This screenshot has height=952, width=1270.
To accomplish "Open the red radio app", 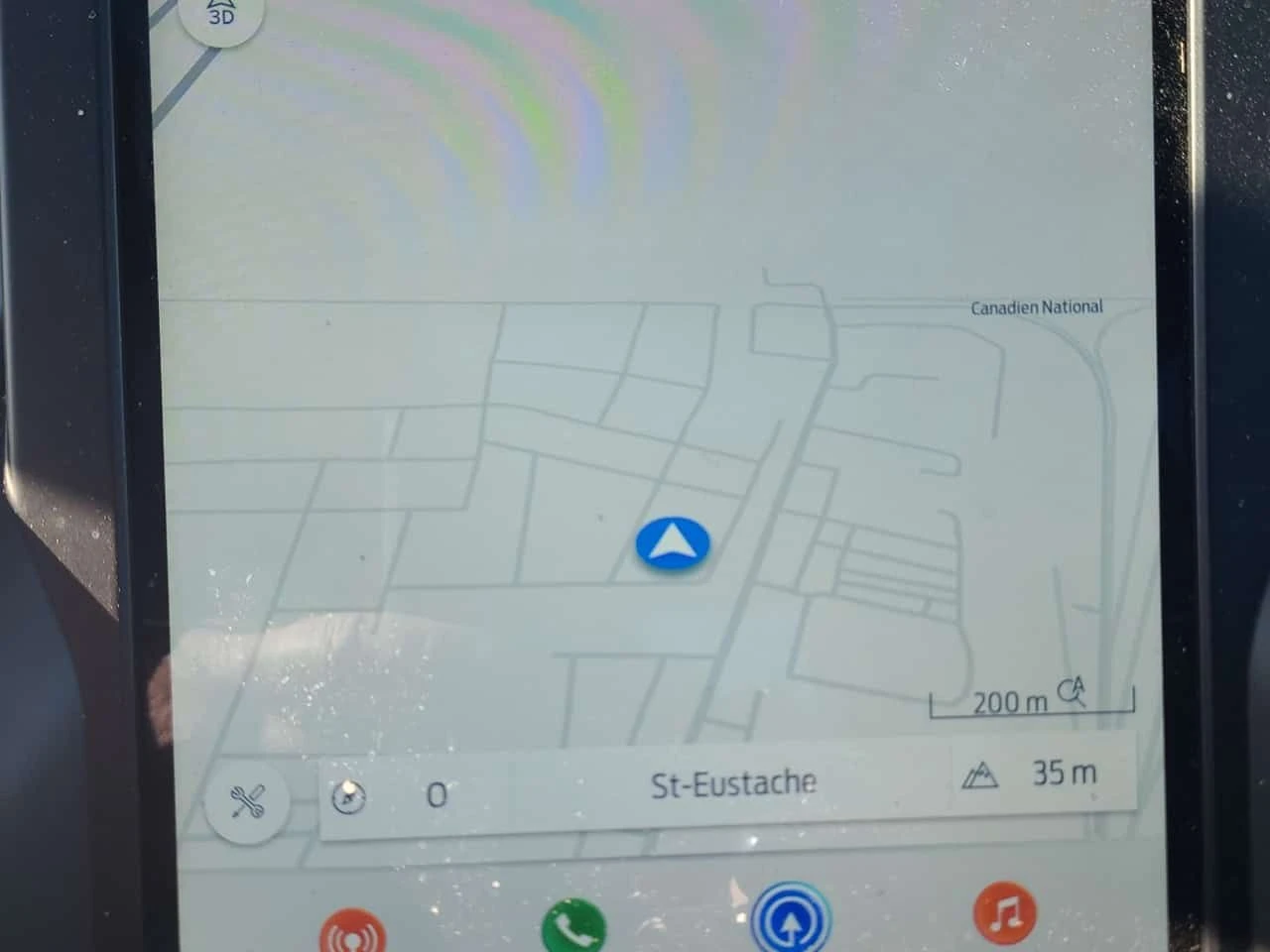I will (352, 934).
